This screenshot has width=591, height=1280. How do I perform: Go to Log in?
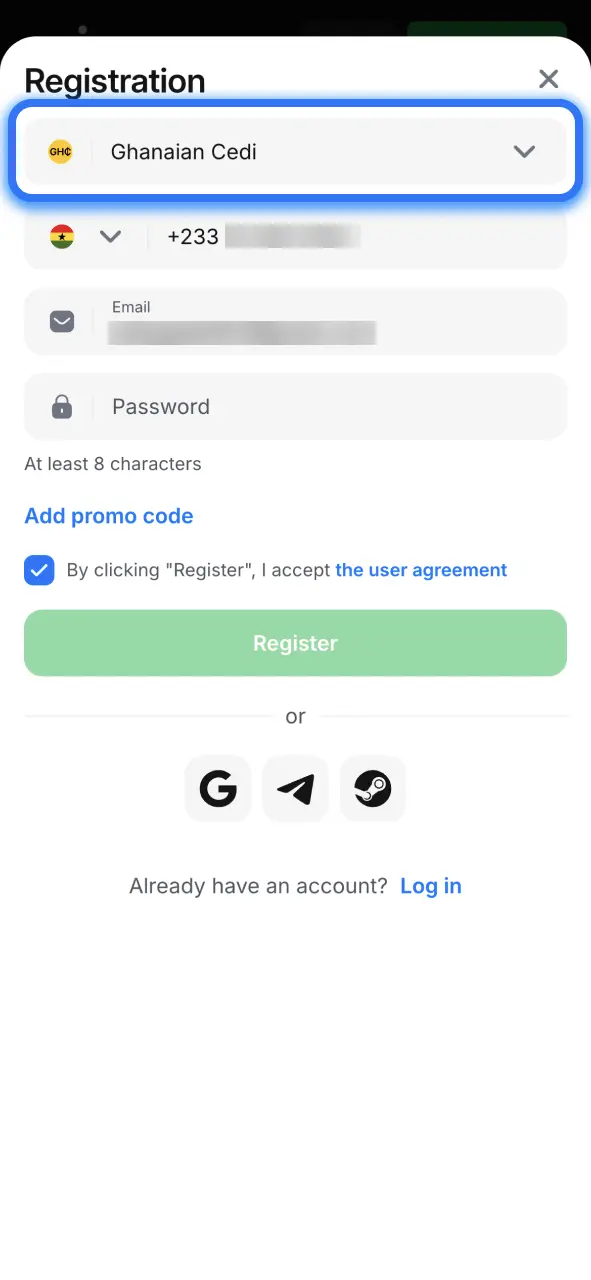coord(431,886)
